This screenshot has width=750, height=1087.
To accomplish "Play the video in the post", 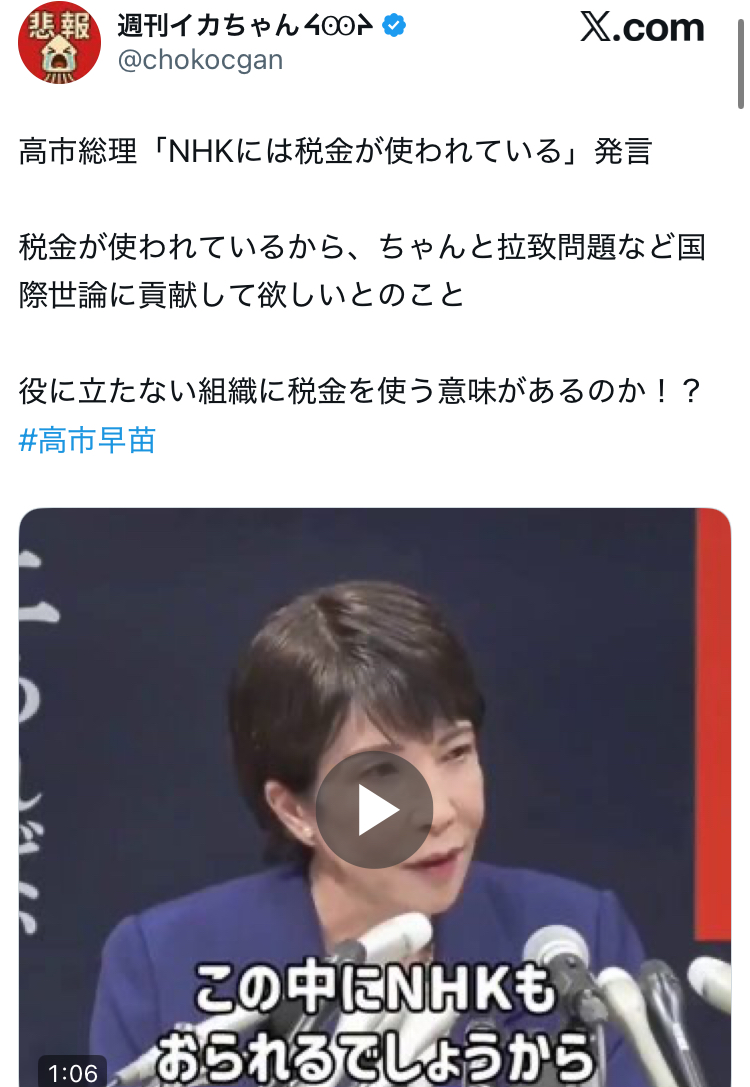I will (374, 809).
